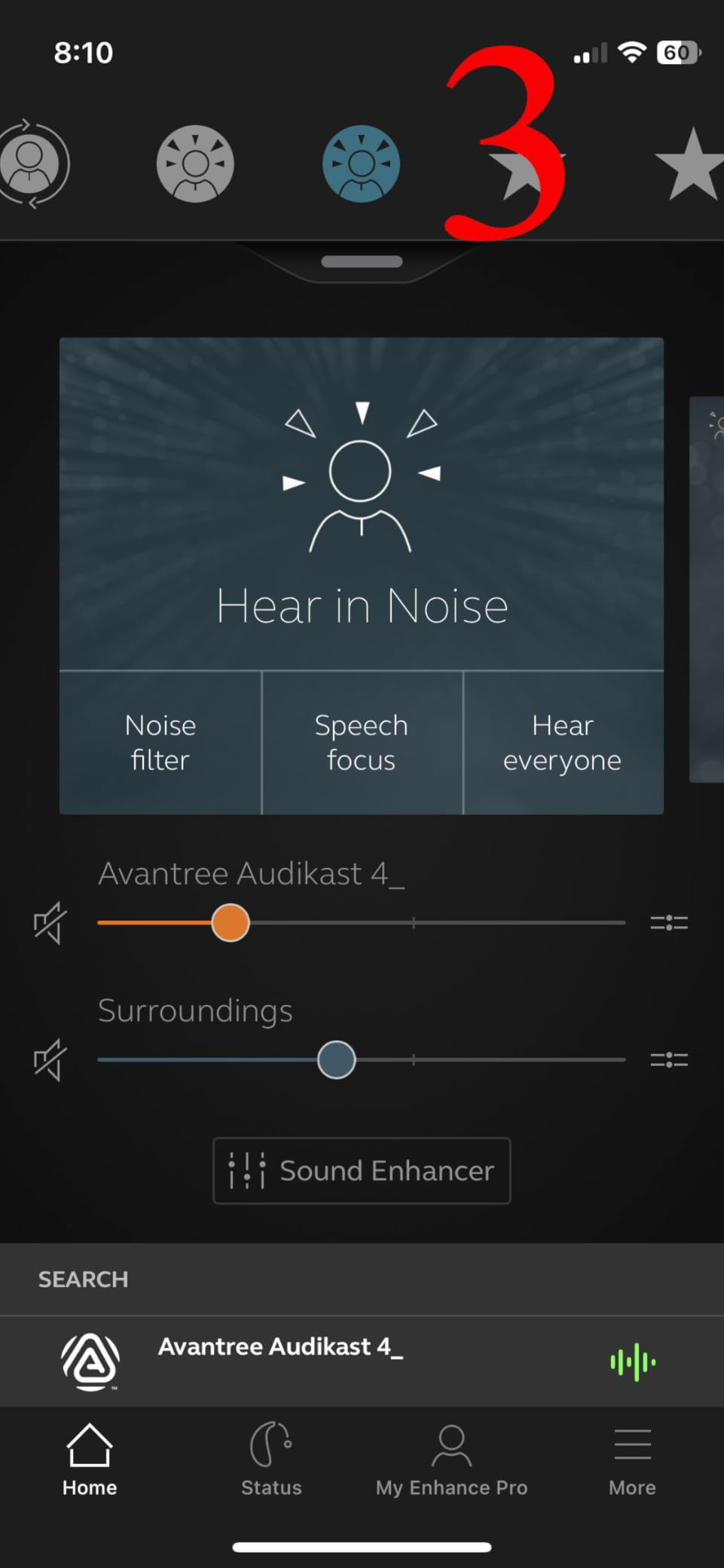Viewport: 724px width, 1568px height.
Task: Adjust the Surroundings volume slider
Action: (x=336, y=1059)
